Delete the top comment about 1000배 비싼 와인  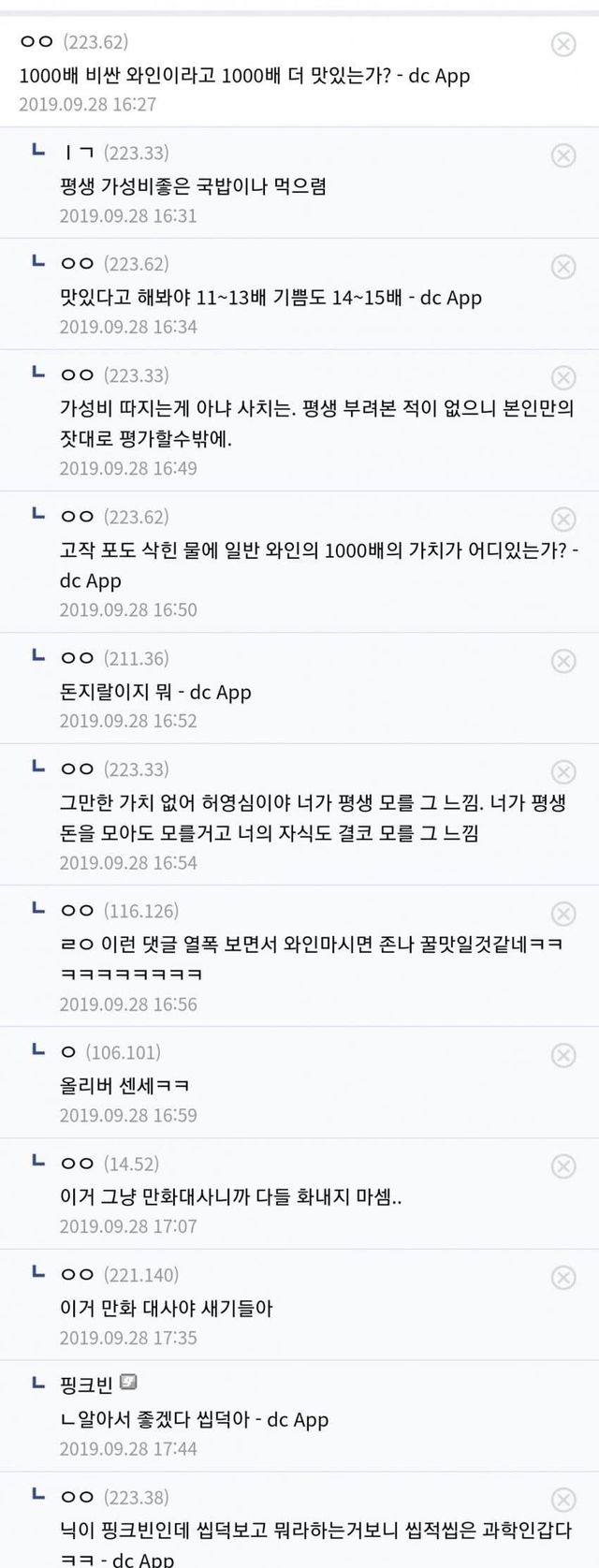563,44
